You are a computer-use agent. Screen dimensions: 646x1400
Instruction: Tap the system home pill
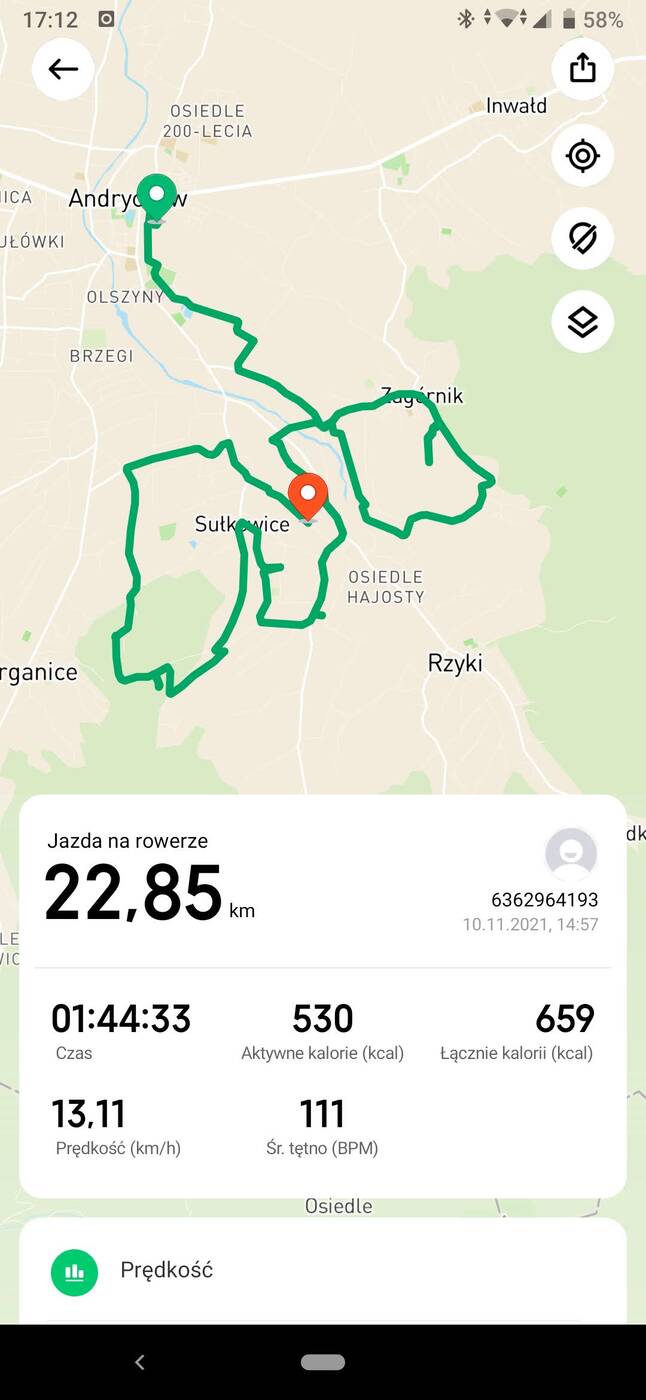(322, 1362)
